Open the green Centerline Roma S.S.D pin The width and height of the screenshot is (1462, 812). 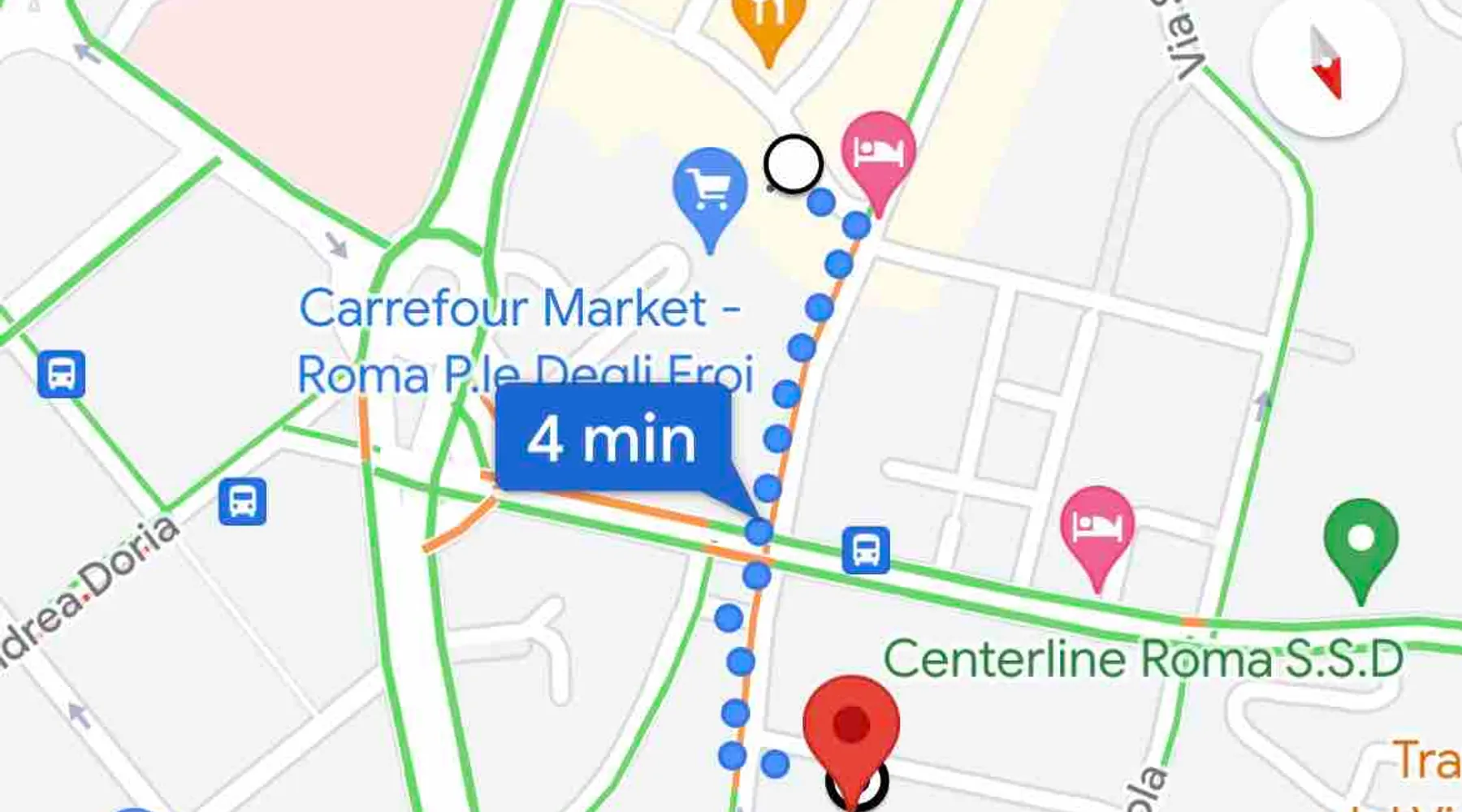pos(1360,540)
